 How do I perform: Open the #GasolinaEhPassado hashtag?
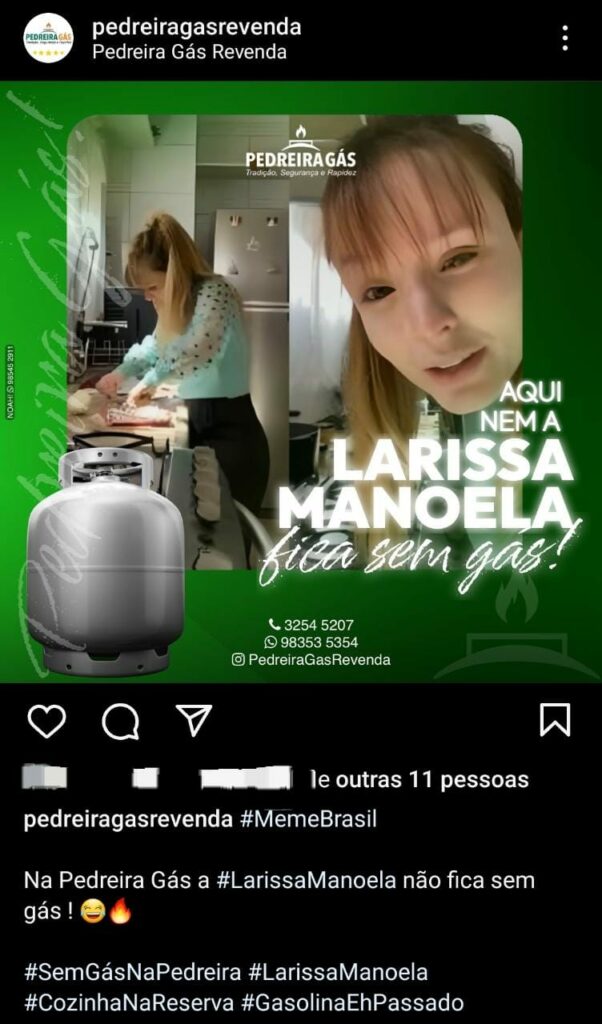point(356,1002)
